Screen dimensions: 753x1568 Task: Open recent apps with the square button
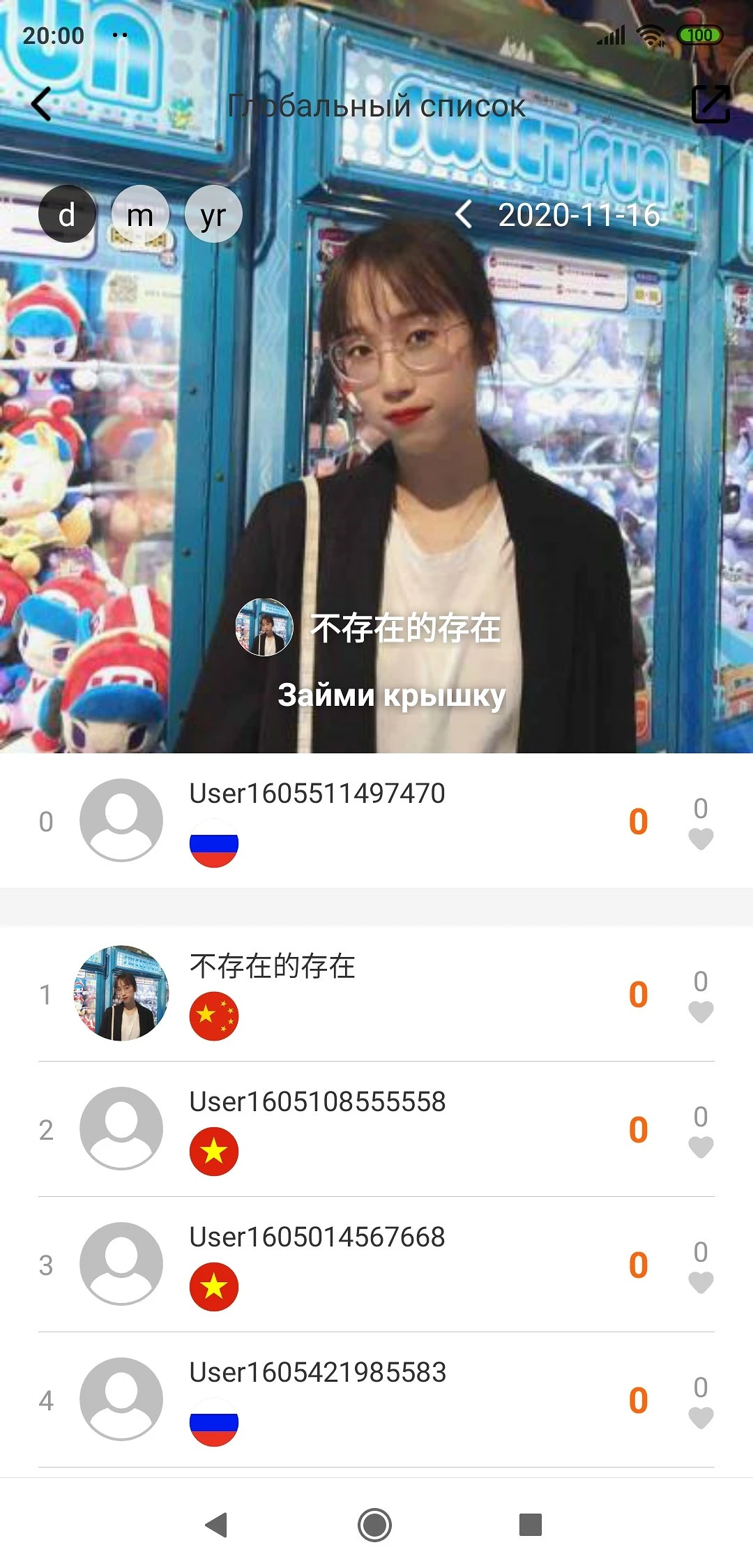click(531, 1525)
